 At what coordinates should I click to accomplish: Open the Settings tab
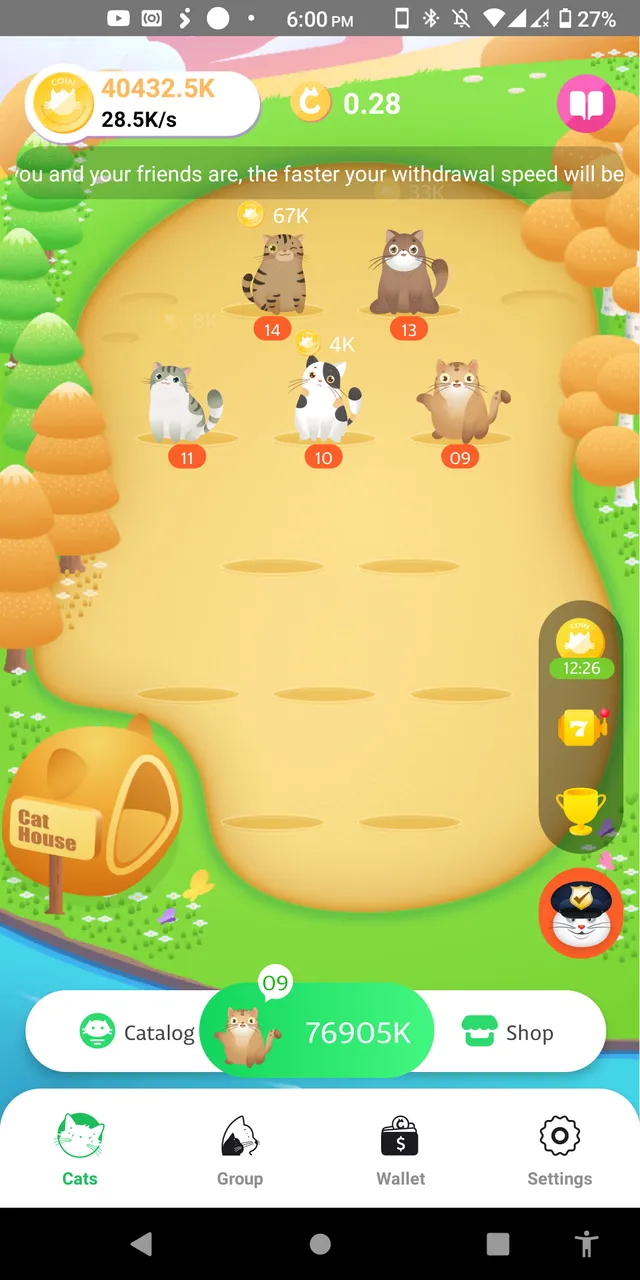coord(559,1150)
